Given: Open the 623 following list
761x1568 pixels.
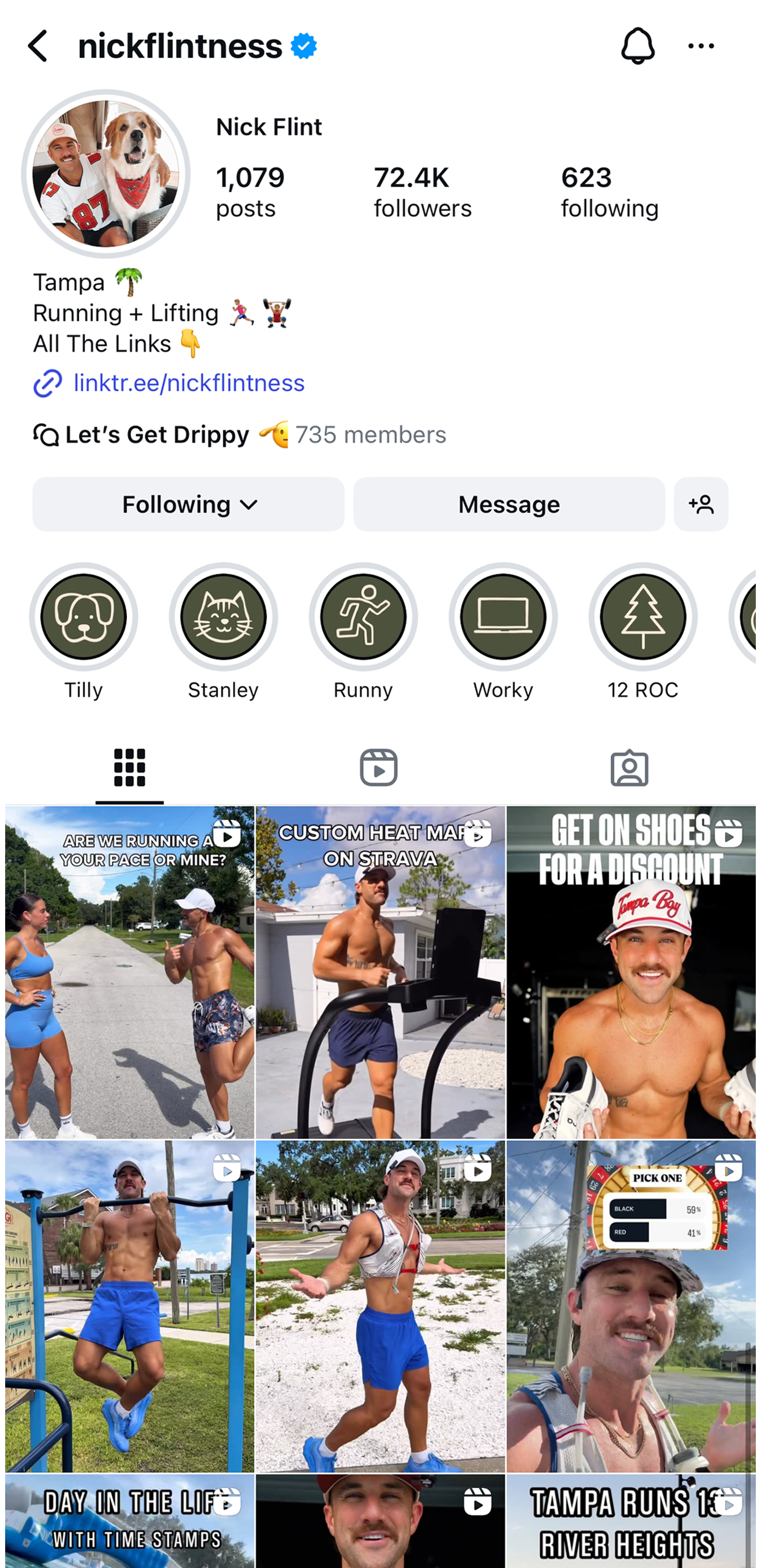Looking at the screenshot, I should (609, 192).
